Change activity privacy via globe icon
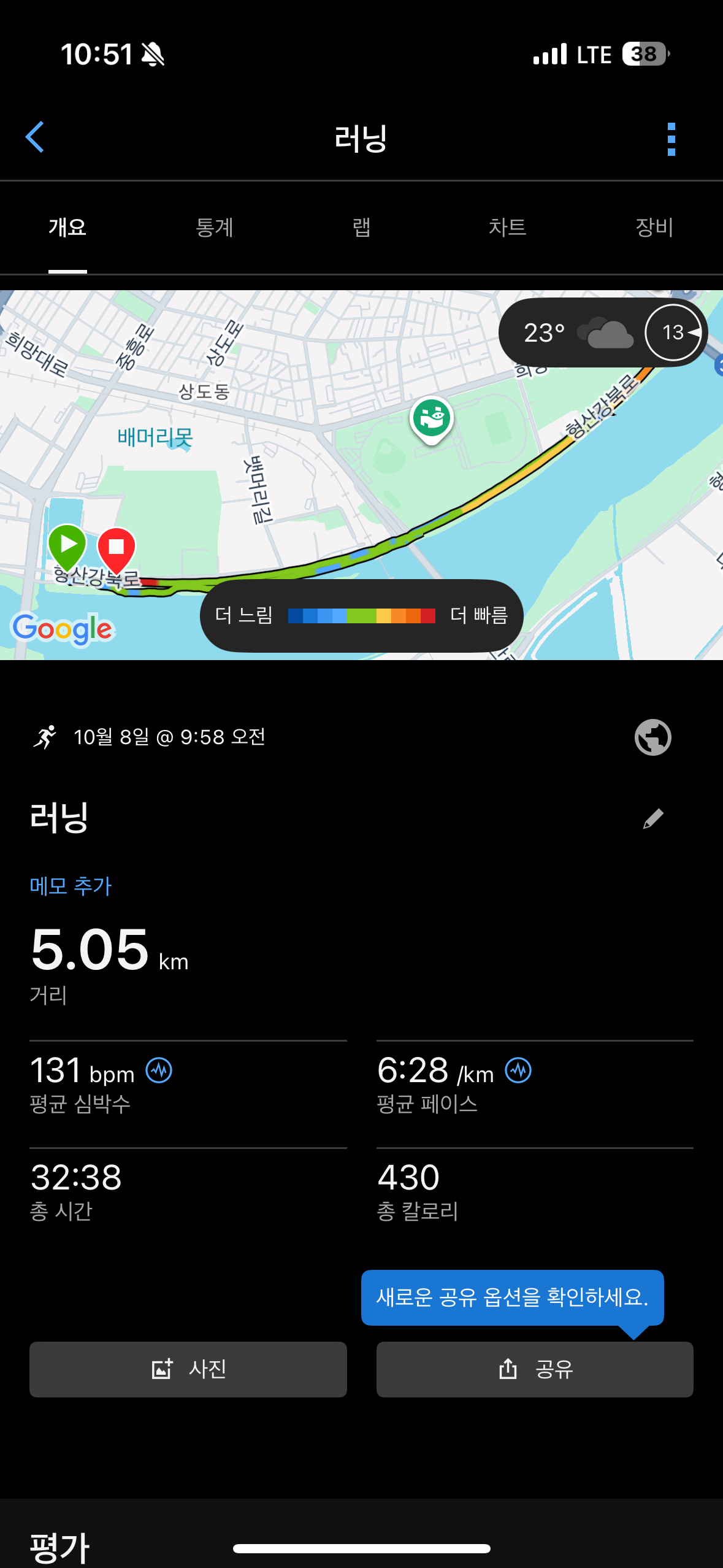 pos(652,737)
